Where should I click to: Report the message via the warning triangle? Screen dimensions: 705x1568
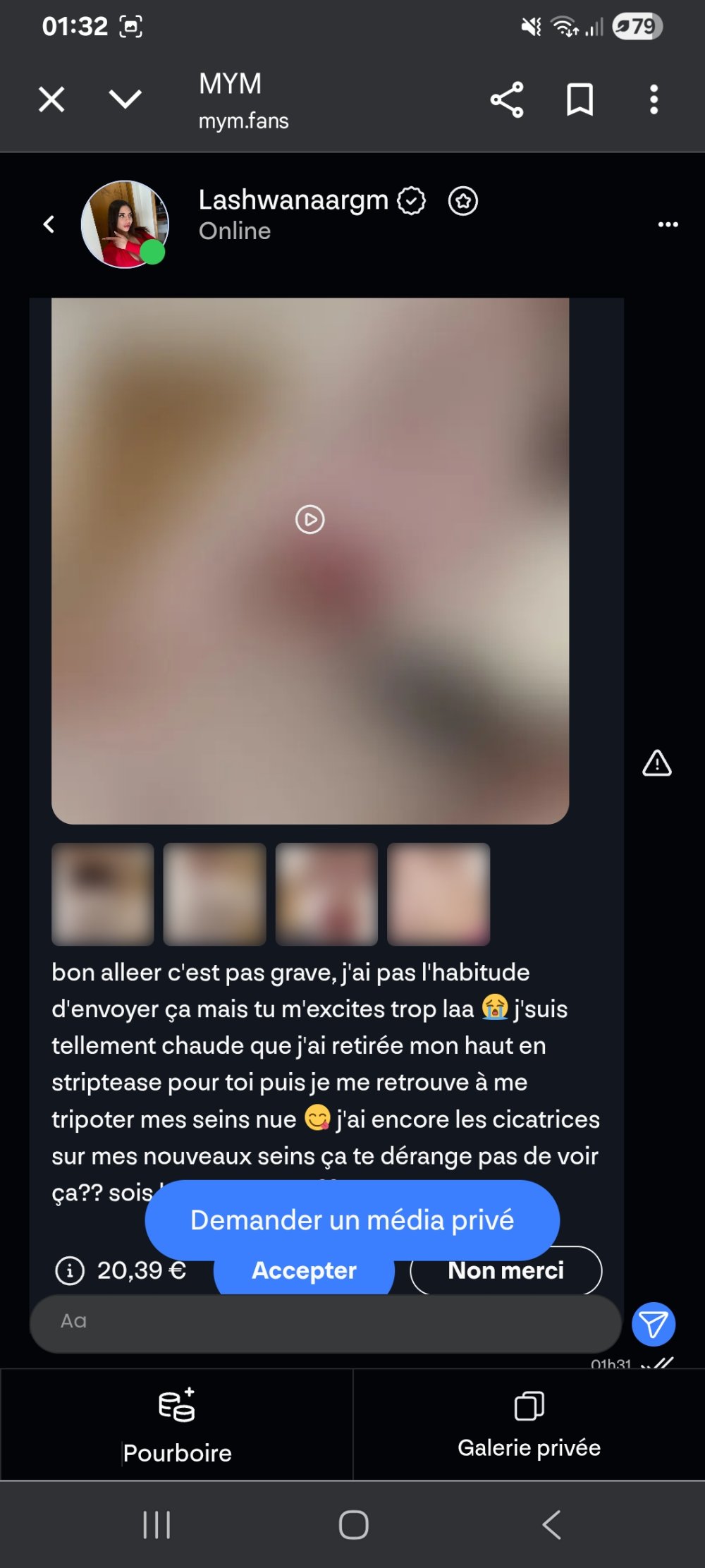point(656,763)
